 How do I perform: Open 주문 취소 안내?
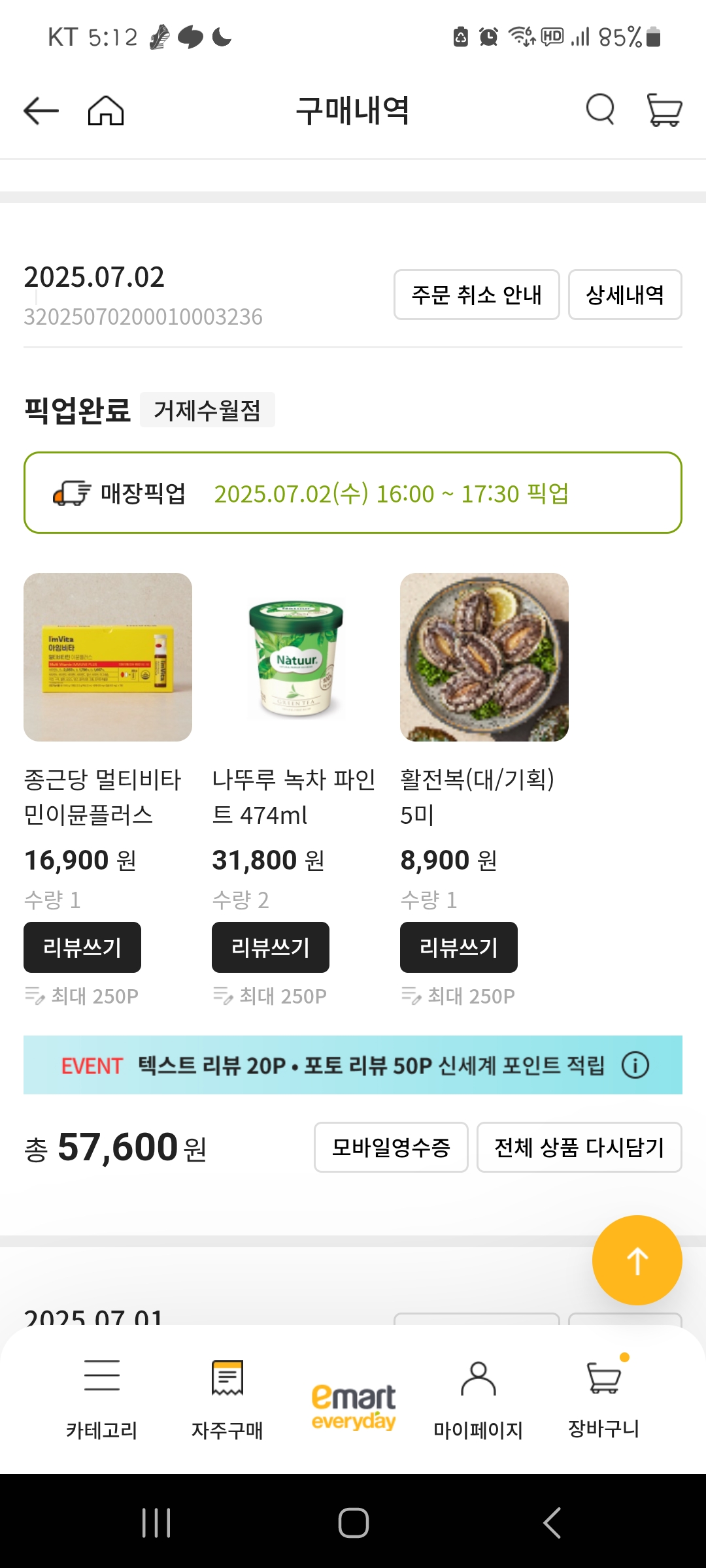click(476, 295)
